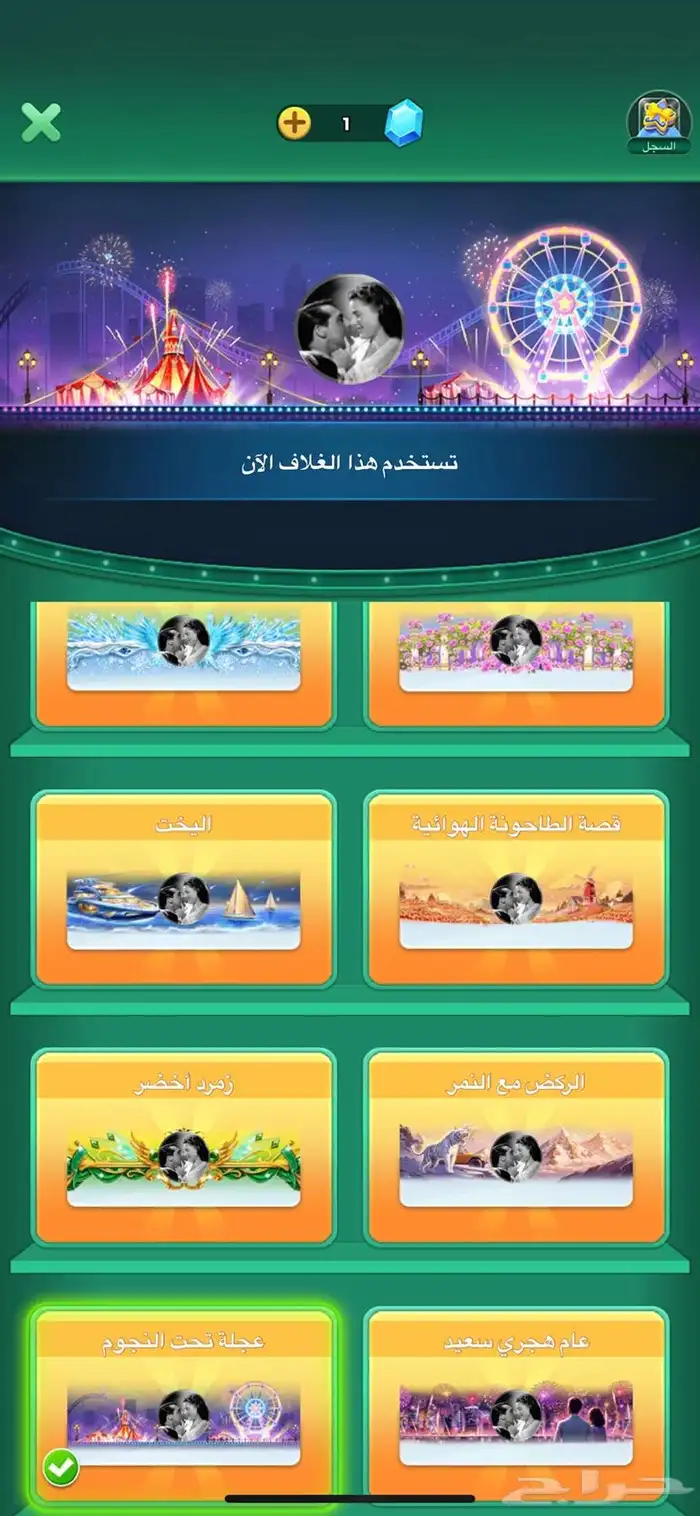This screenshot has height=1516, width=700.
Task: Select the icy blue wings cover
Action: pyautogui.click(x=183, y=664)
